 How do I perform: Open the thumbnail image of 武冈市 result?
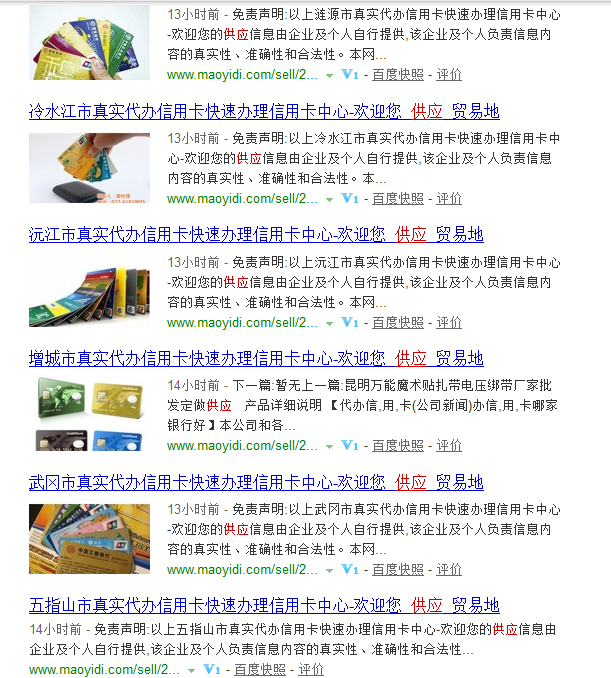pyautogui.click(x=89, y=539)
